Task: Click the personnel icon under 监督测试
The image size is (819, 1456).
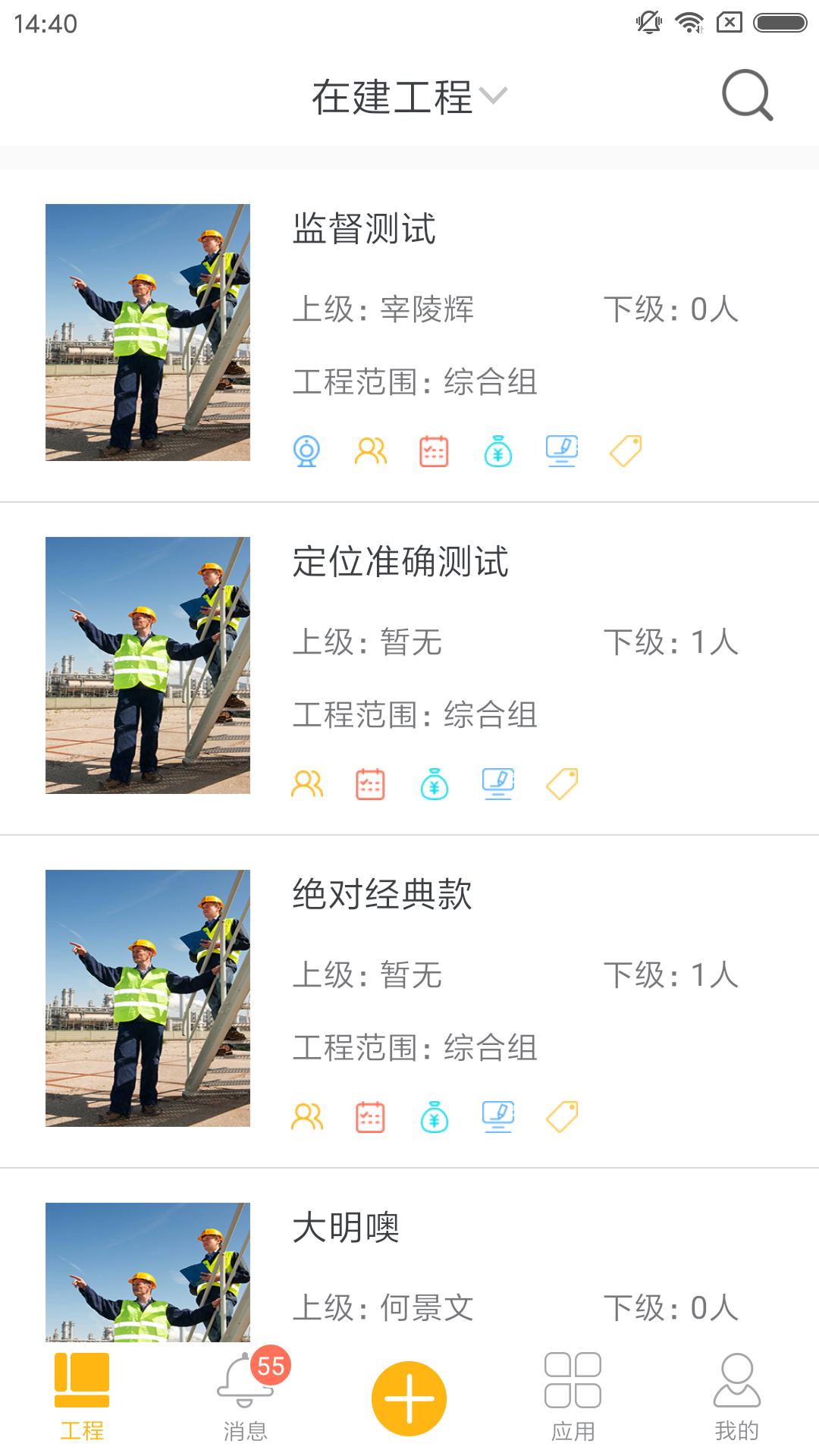Action: [x=369, y=450]
